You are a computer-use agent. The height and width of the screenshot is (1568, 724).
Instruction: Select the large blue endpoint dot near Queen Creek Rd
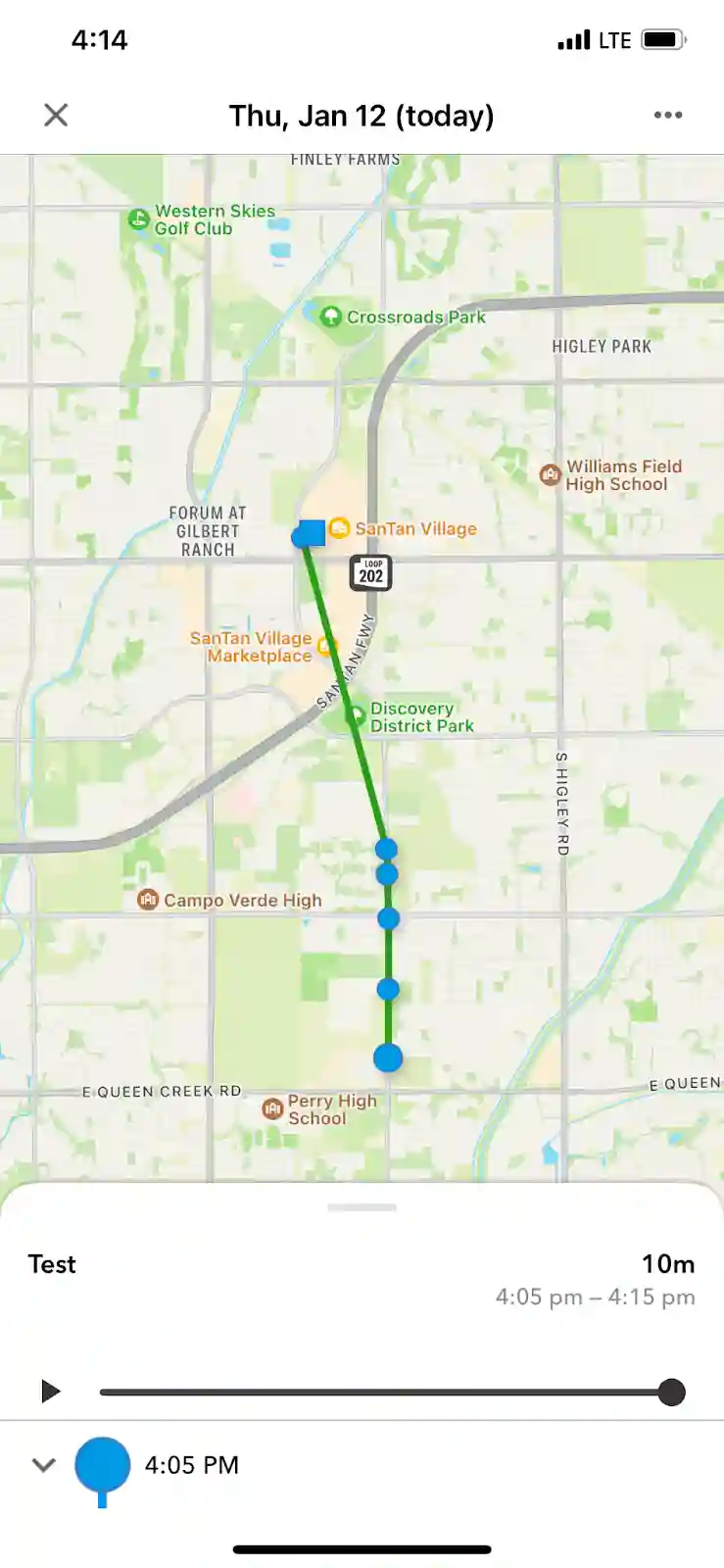pyautogui.click(x=388, y=1057)
